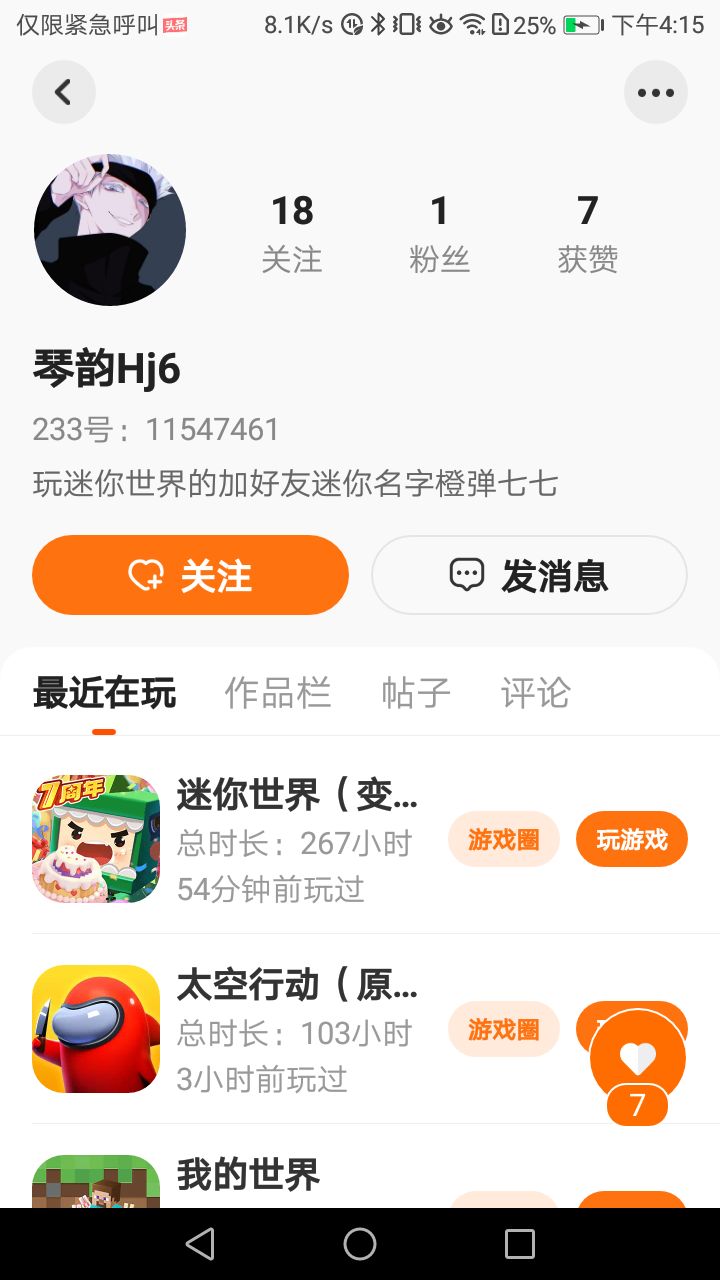Tap 玩游戏 for 迷你世界
This screenshot has height=1280, width=720.
pos(632,839)
